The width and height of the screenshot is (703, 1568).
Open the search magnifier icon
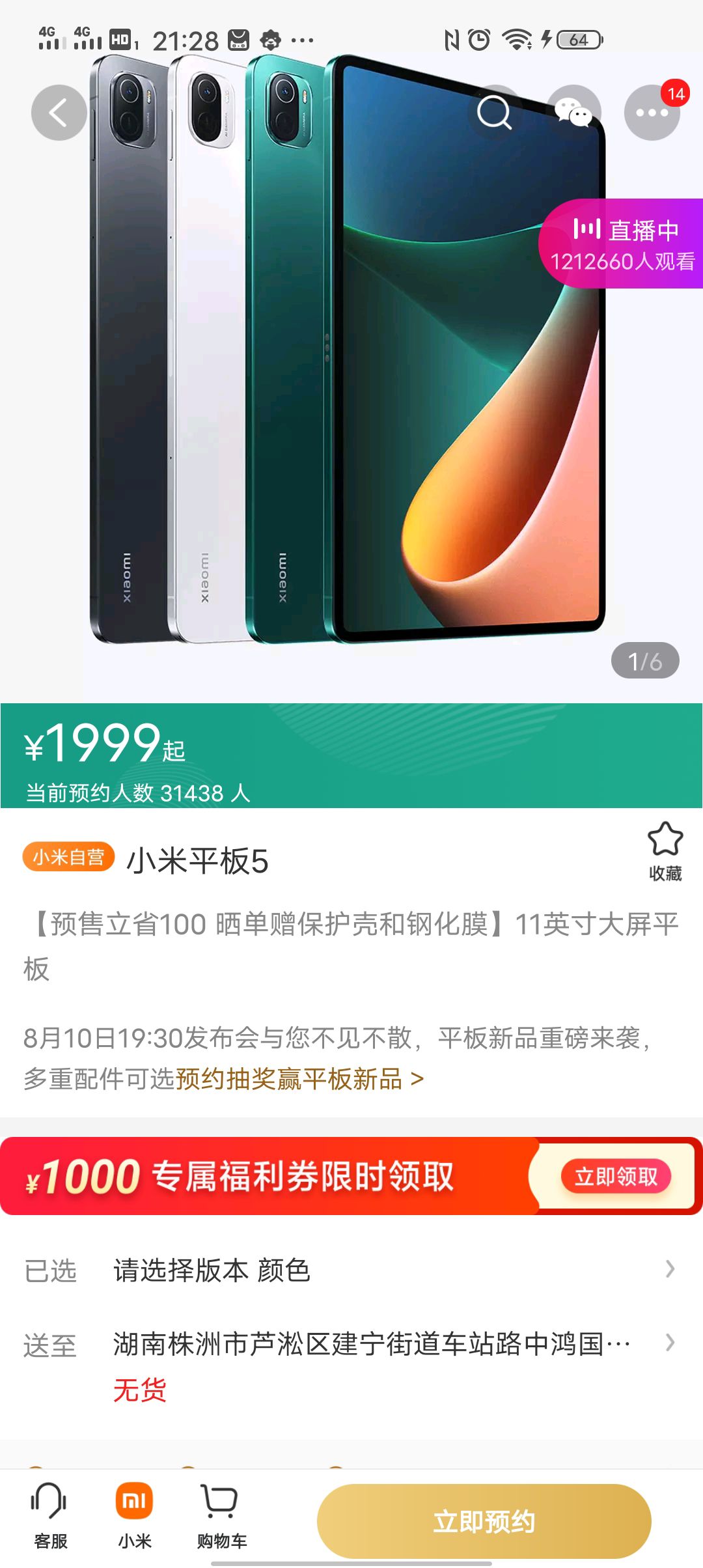pyautogui.click(x=495, y=113)
